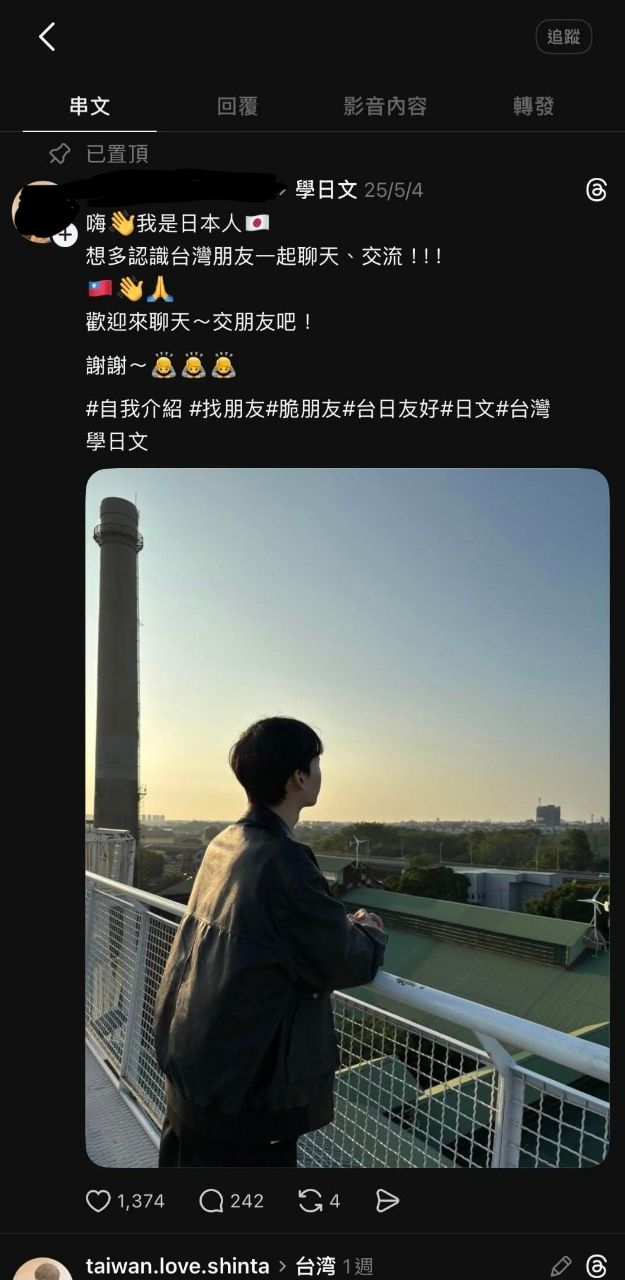625x1280 pixels.
Task: Share the pinned post via paper plane icon
Action: [387, 1201]
